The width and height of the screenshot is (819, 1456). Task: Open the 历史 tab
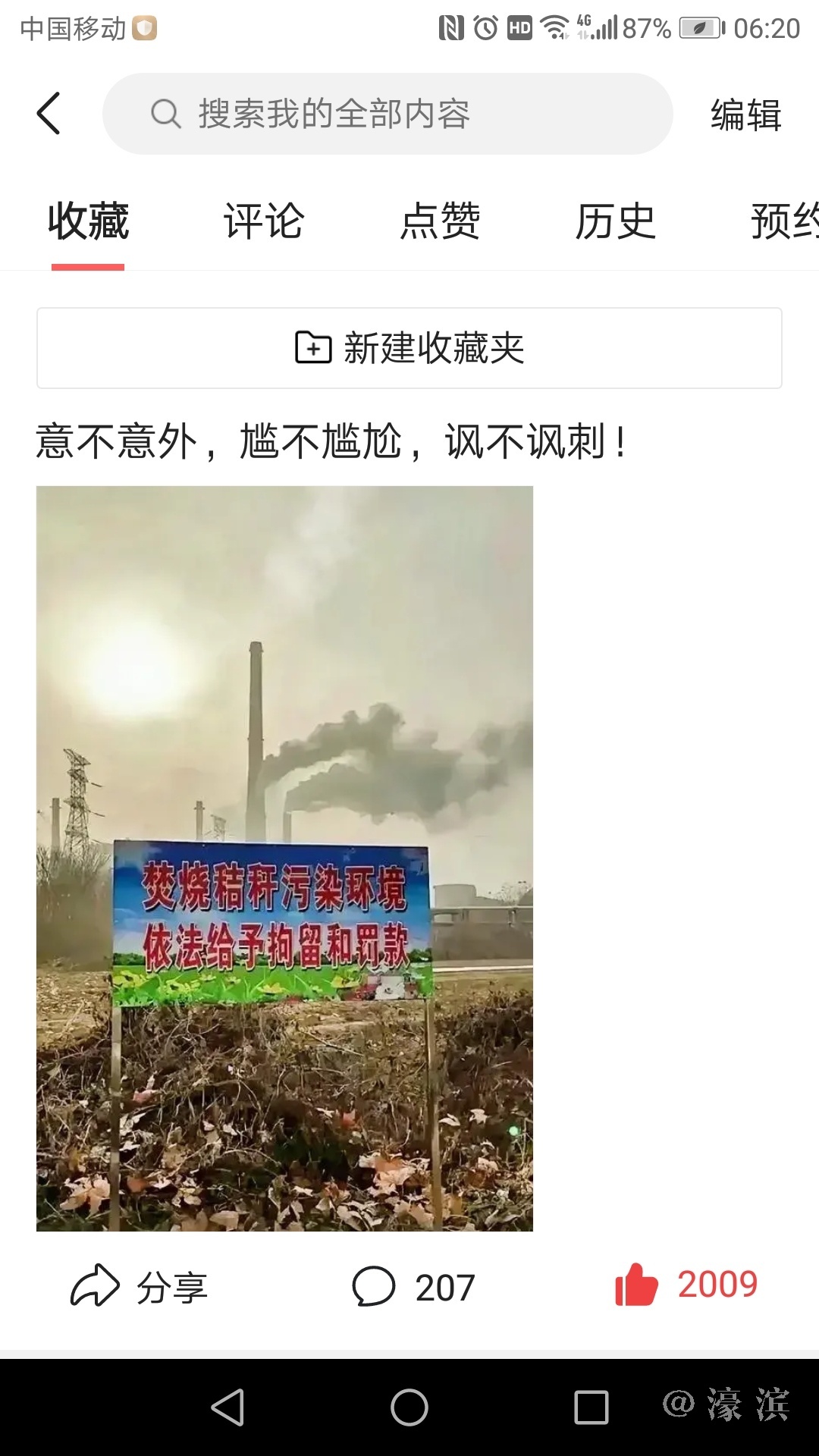(615, 221)
